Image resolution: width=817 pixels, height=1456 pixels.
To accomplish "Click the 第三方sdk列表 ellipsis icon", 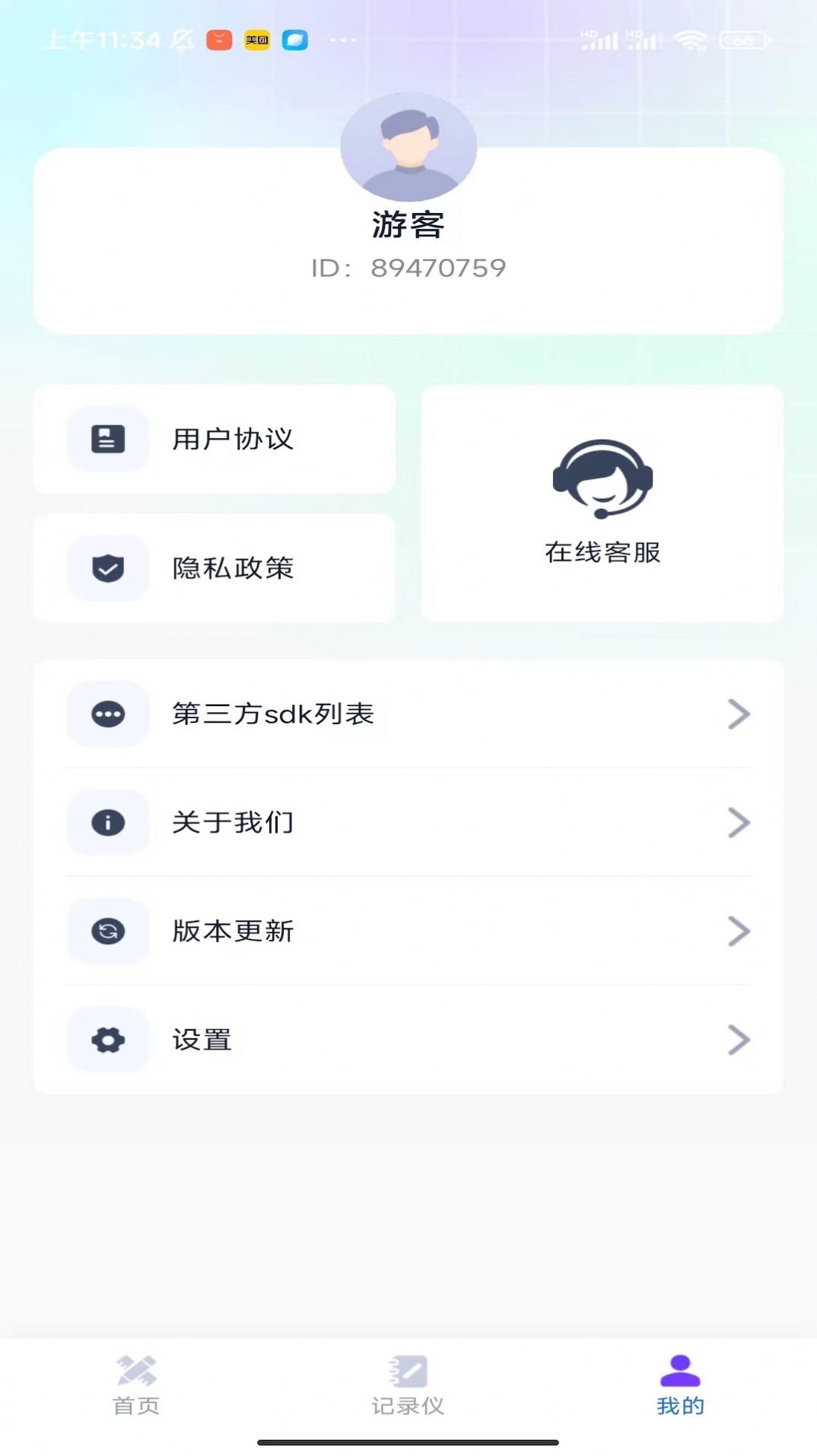I will pyautogui.click(x=108, y=714).
